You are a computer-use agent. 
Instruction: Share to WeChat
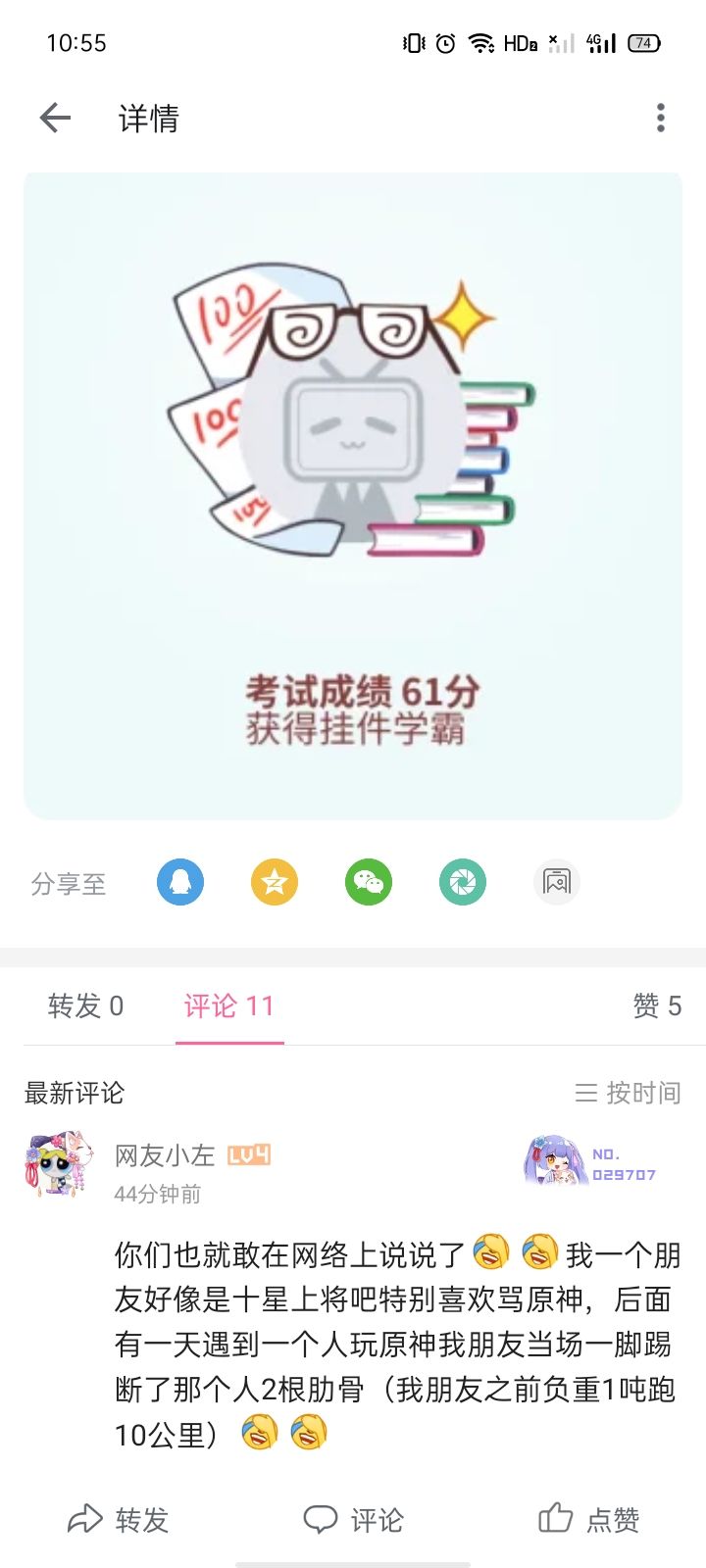coord(369,882)
